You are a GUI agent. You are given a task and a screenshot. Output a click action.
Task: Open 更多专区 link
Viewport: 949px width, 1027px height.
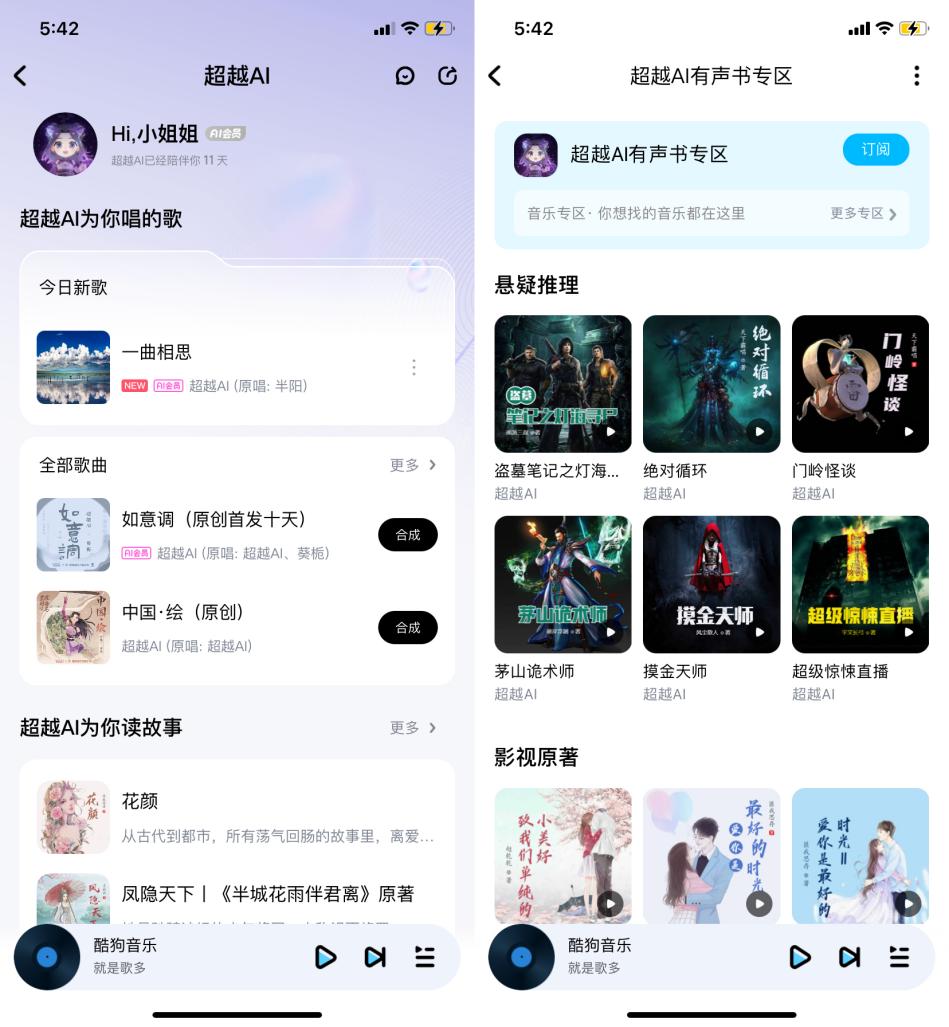pyautogui.click(x=863, y=213)
